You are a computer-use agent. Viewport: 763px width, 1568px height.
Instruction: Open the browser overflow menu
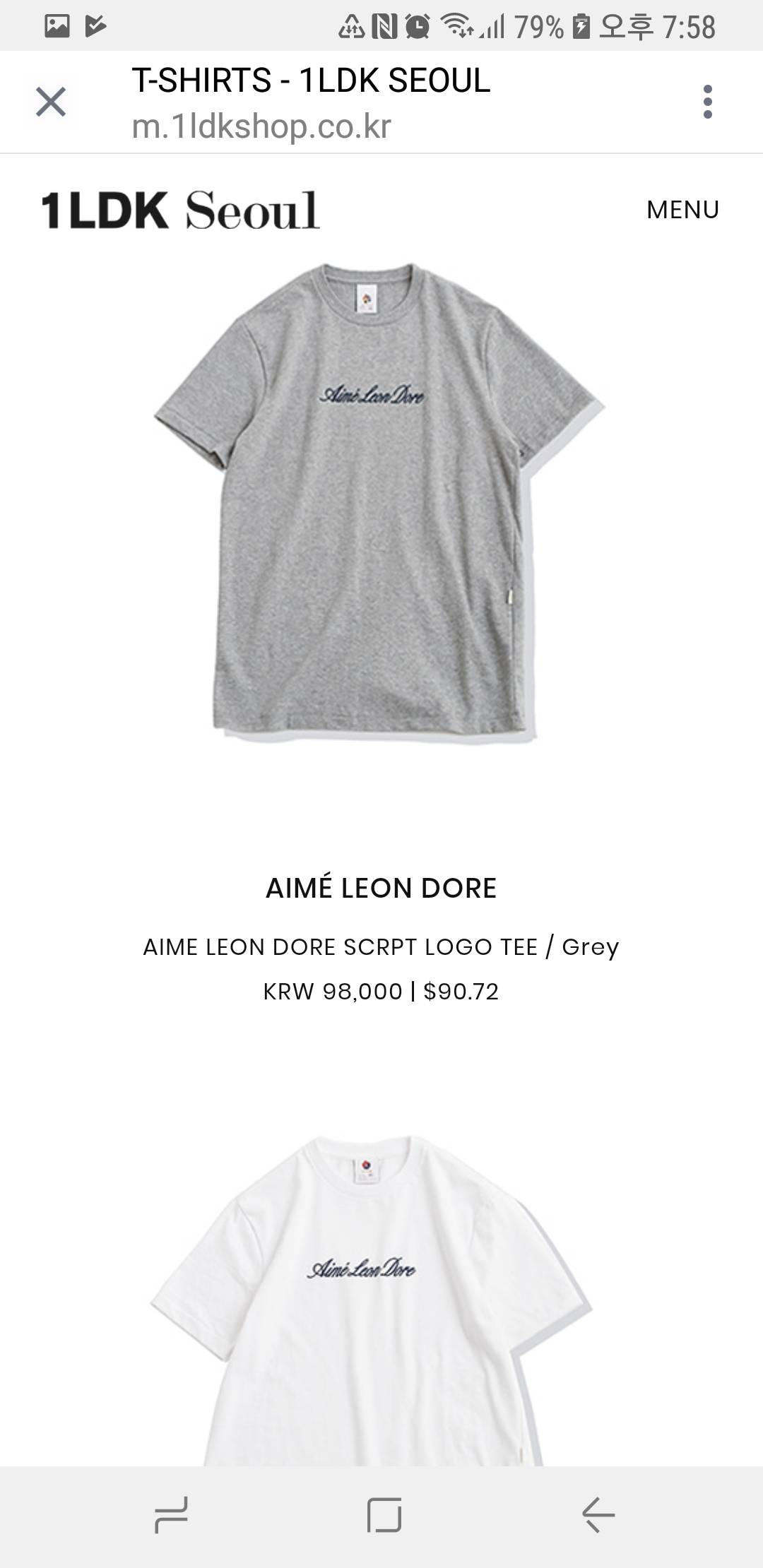click(x=707, y=102)
